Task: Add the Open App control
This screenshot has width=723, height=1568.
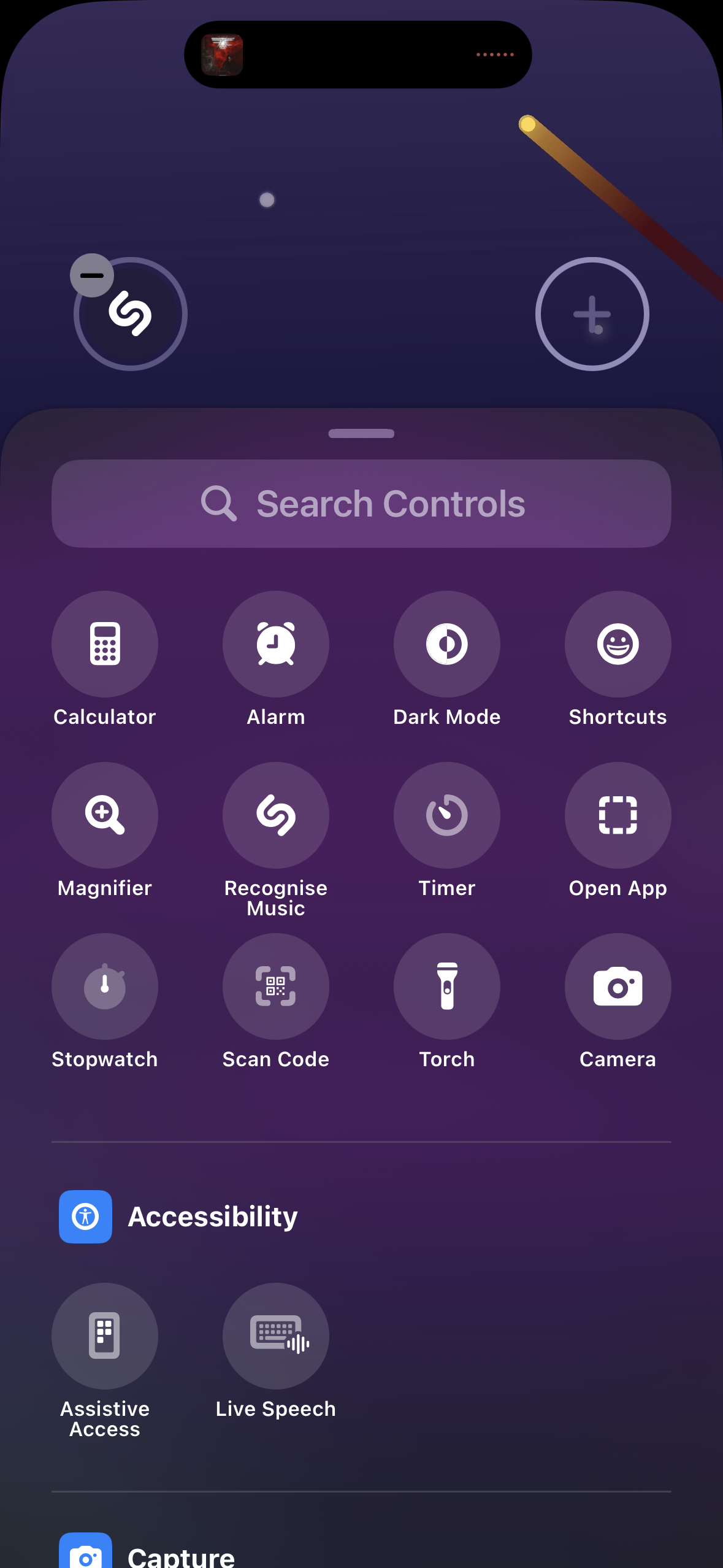Action: 618,815
